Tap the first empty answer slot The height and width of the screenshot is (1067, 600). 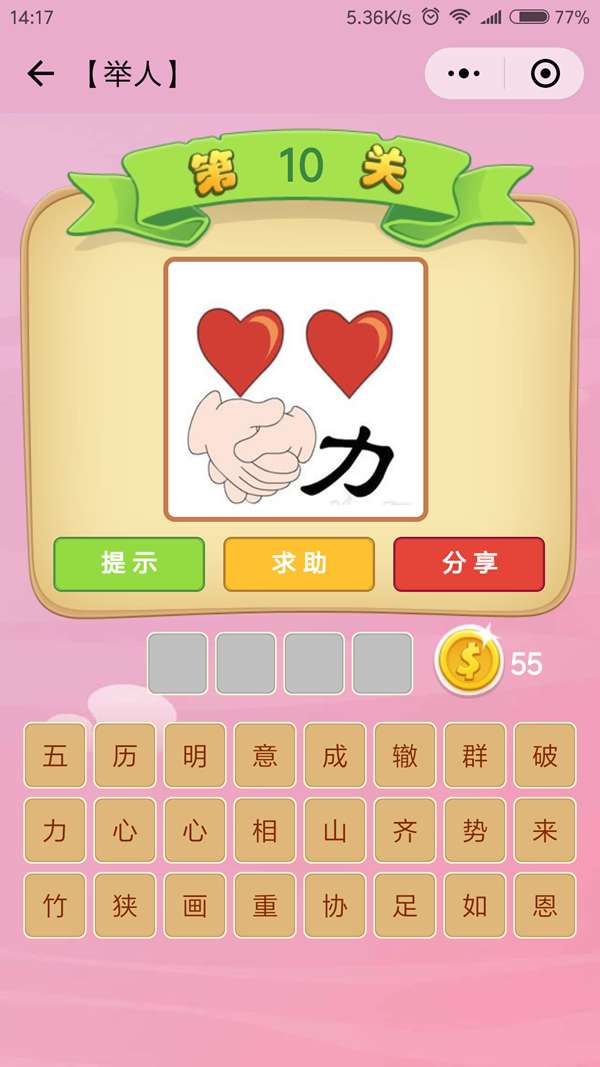click(x=178, y=663)
